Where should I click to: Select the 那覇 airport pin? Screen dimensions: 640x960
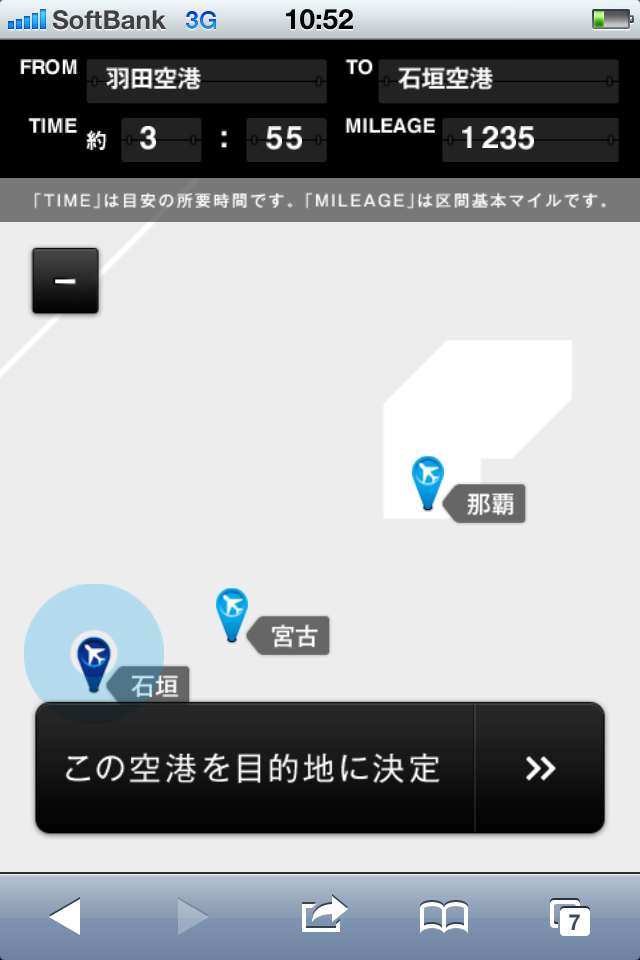(428, 481)
